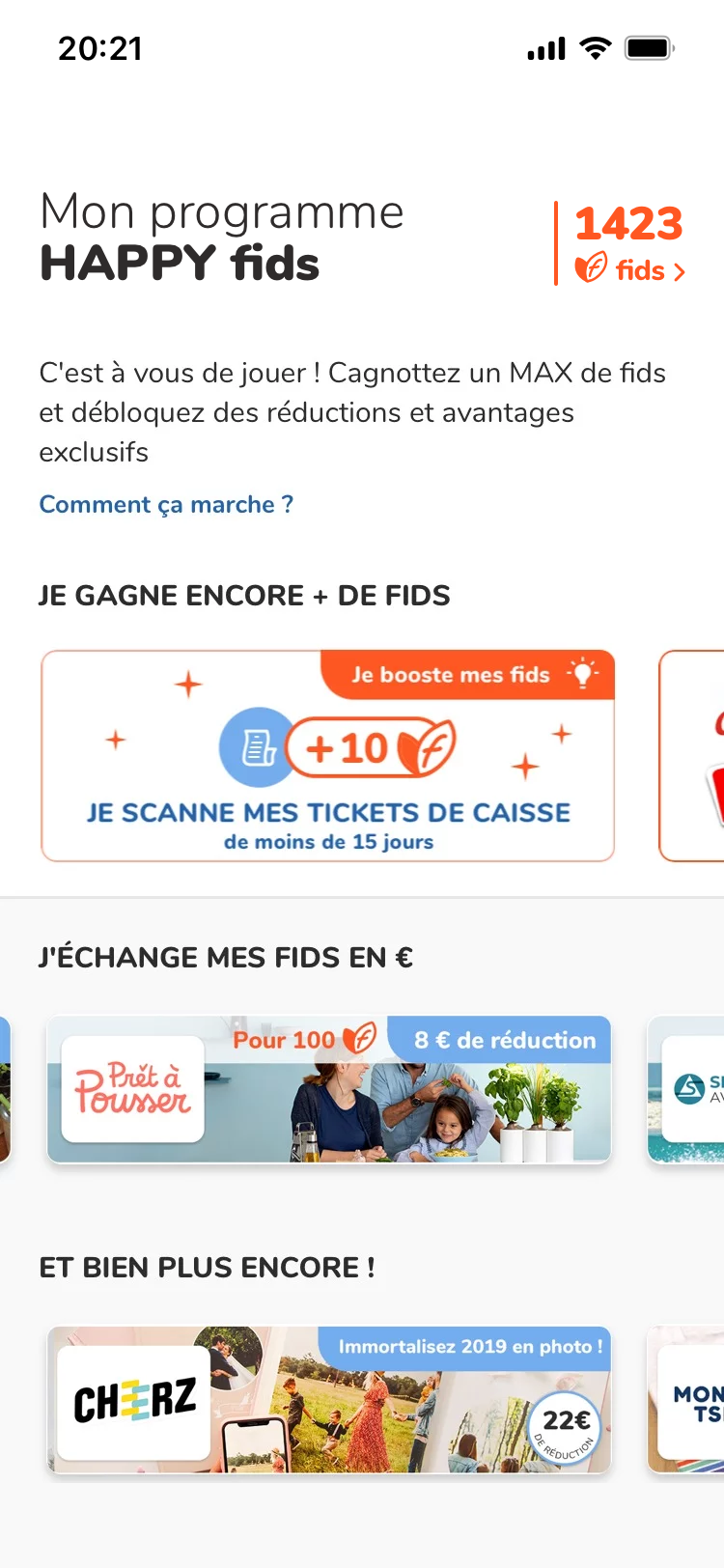Open the 'Comment ça marche ?' link
The image size is (724, 1568).
tap(166, 504)
